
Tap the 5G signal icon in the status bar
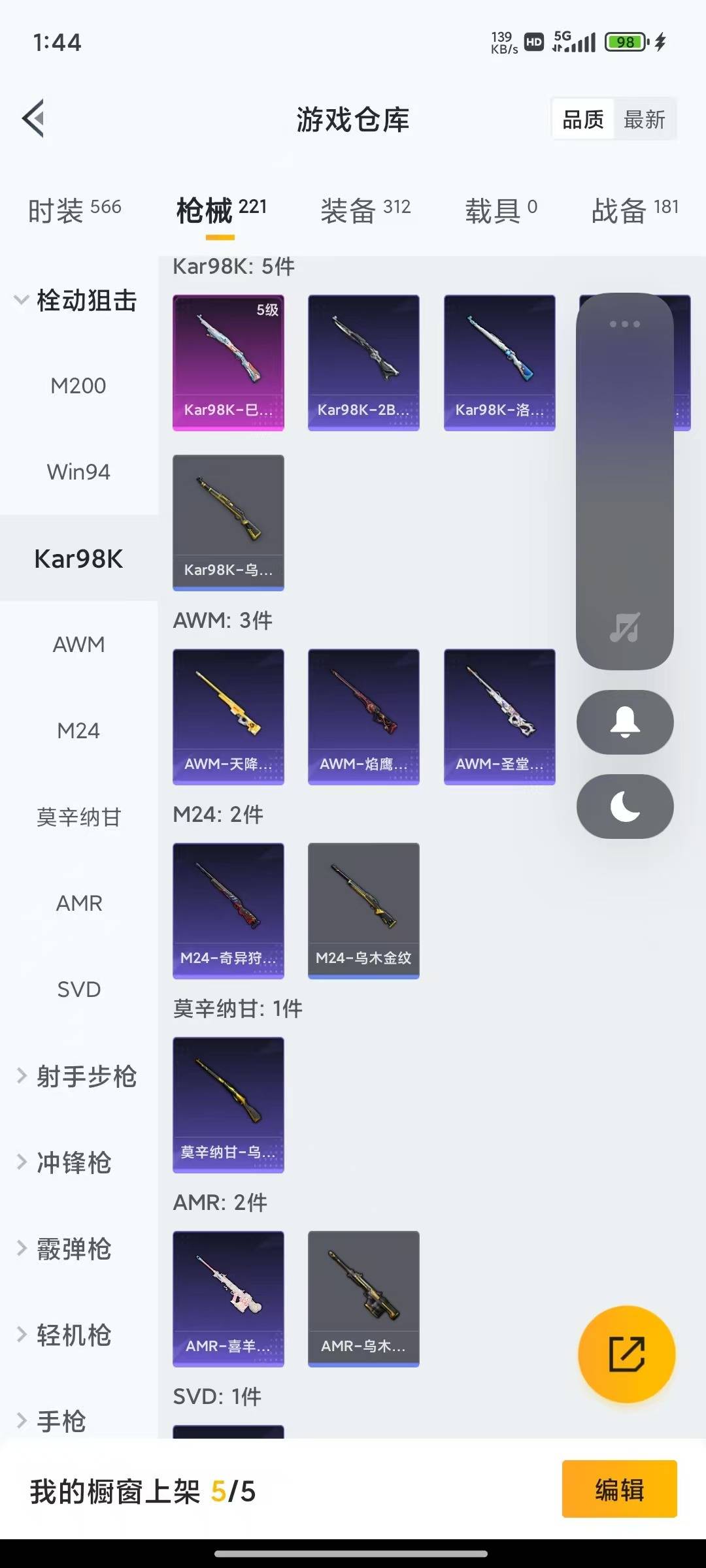tap(575, 42)
